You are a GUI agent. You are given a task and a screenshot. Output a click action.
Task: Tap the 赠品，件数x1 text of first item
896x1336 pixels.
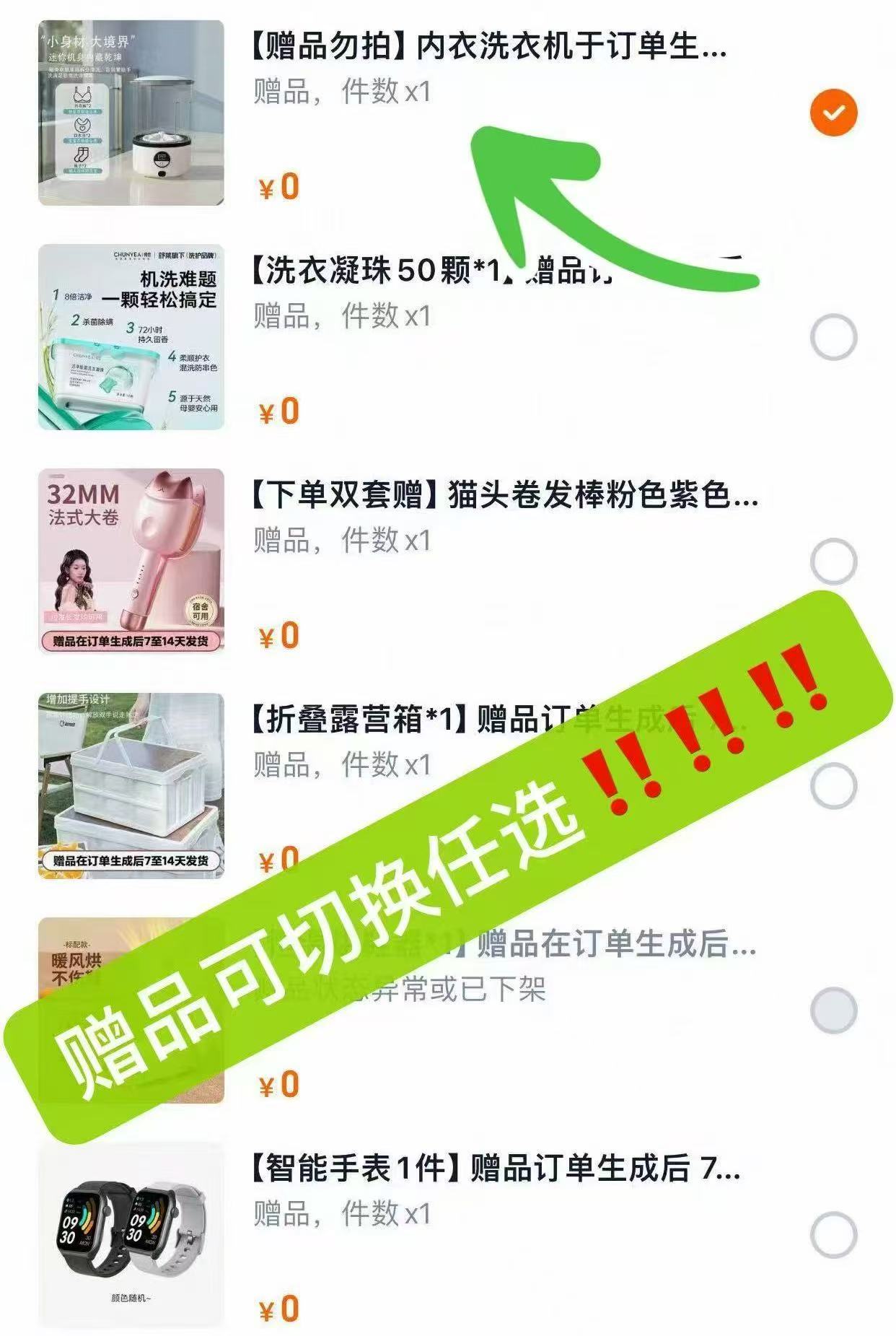339,90
